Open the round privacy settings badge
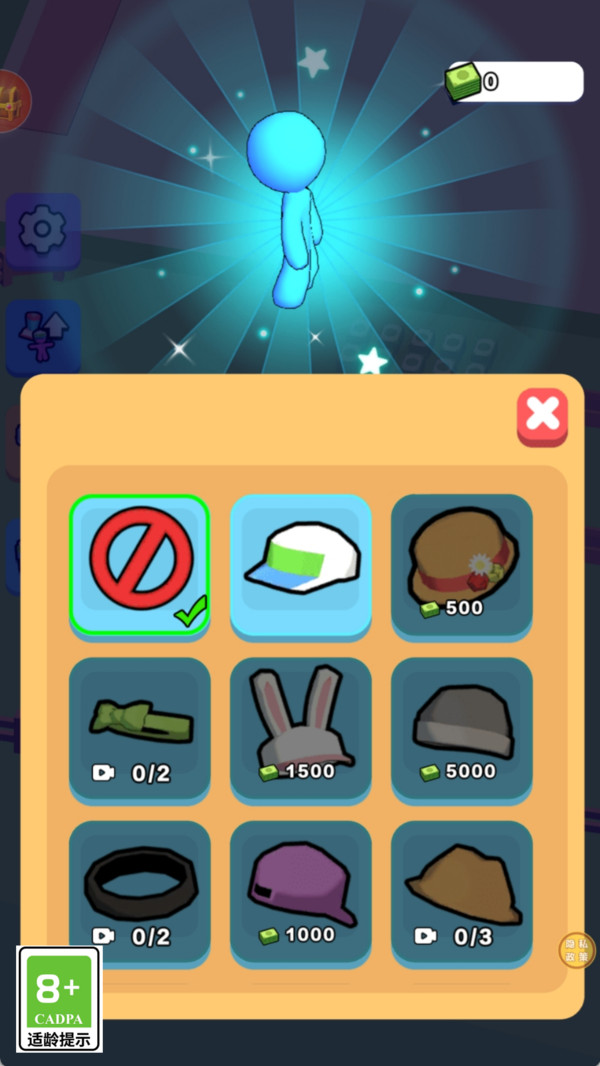600x1066 pixels. [575, 950]
